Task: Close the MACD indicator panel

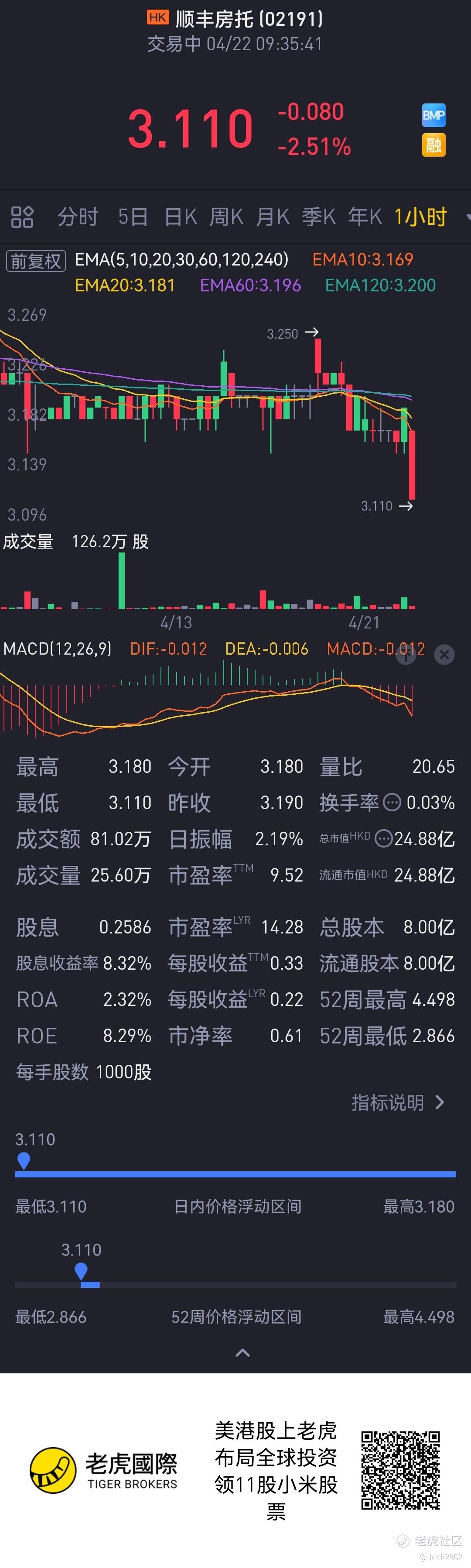Action: tap(444, 654)
